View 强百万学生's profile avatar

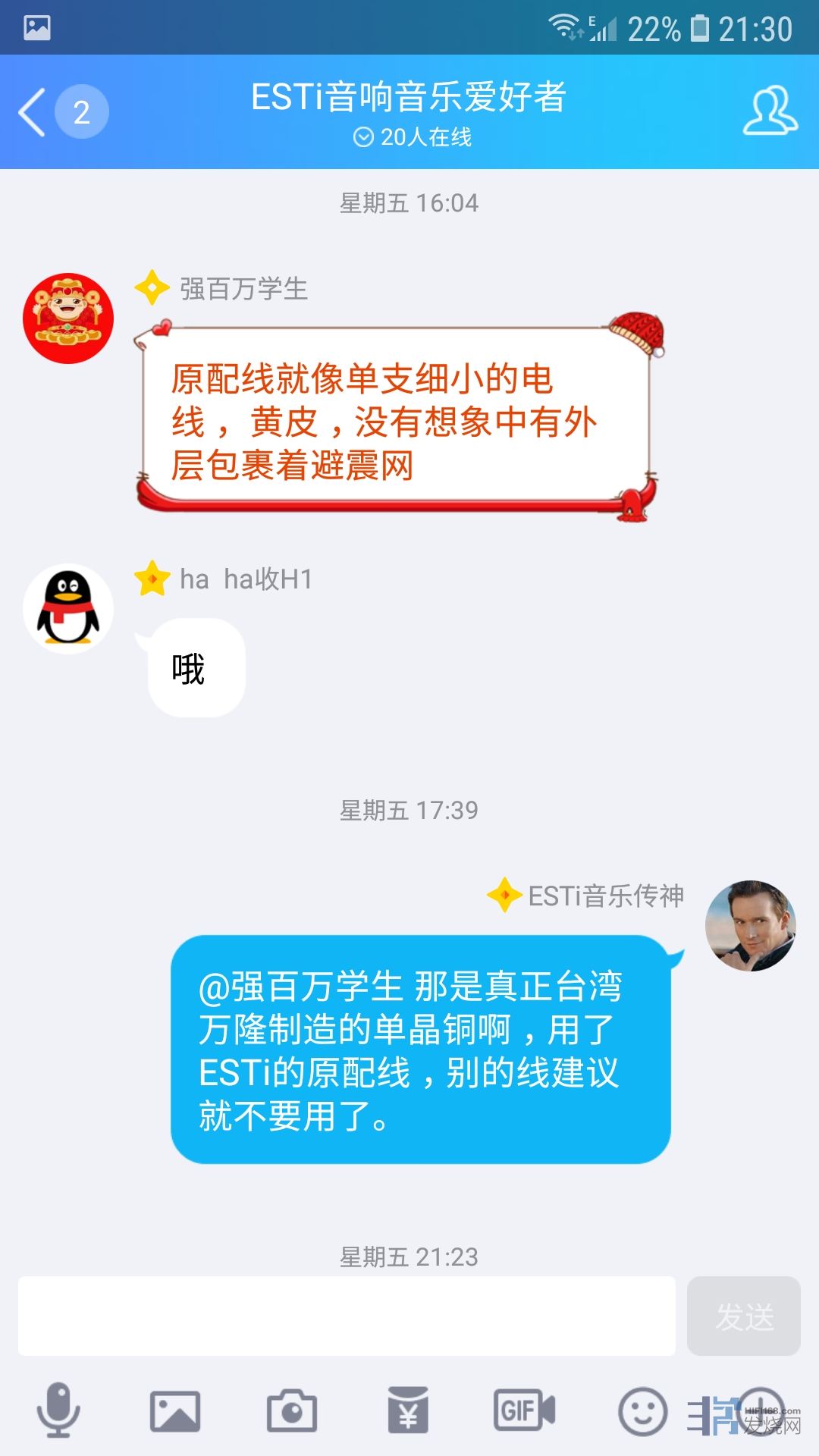click(68, 318)
